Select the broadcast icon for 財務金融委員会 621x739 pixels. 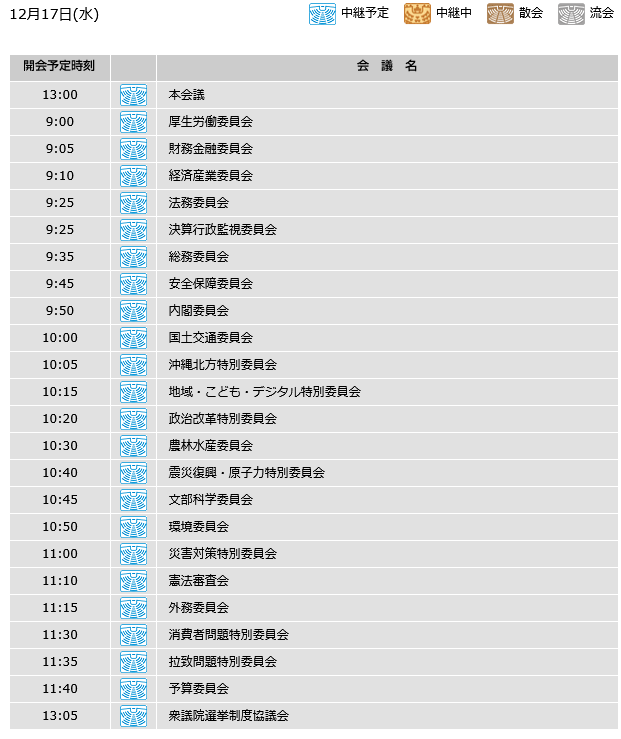click(133, 149)
